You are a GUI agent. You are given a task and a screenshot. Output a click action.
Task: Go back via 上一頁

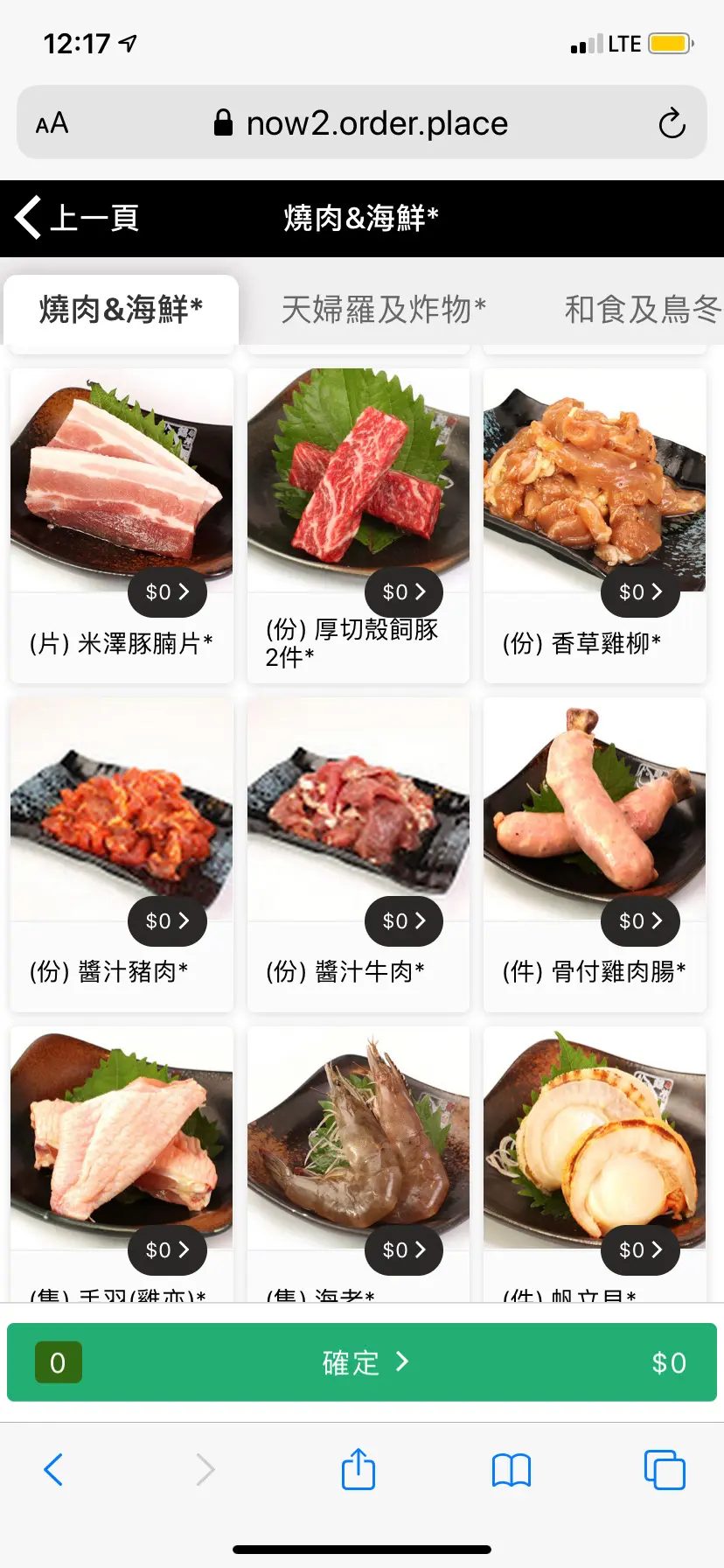coord(77,218)
